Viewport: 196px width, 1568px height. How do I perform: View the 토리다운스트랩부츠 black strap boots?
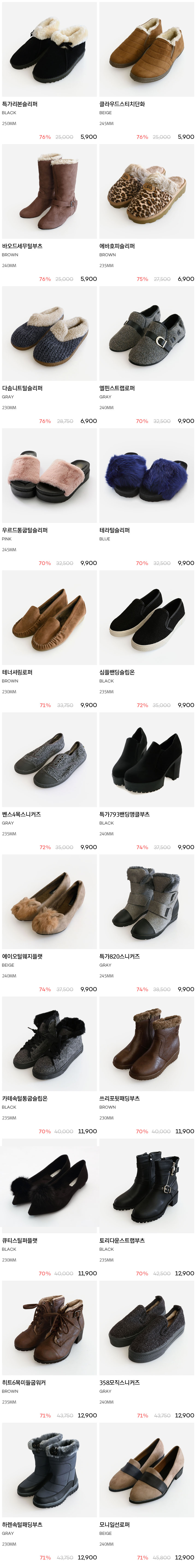(146, 1186)
